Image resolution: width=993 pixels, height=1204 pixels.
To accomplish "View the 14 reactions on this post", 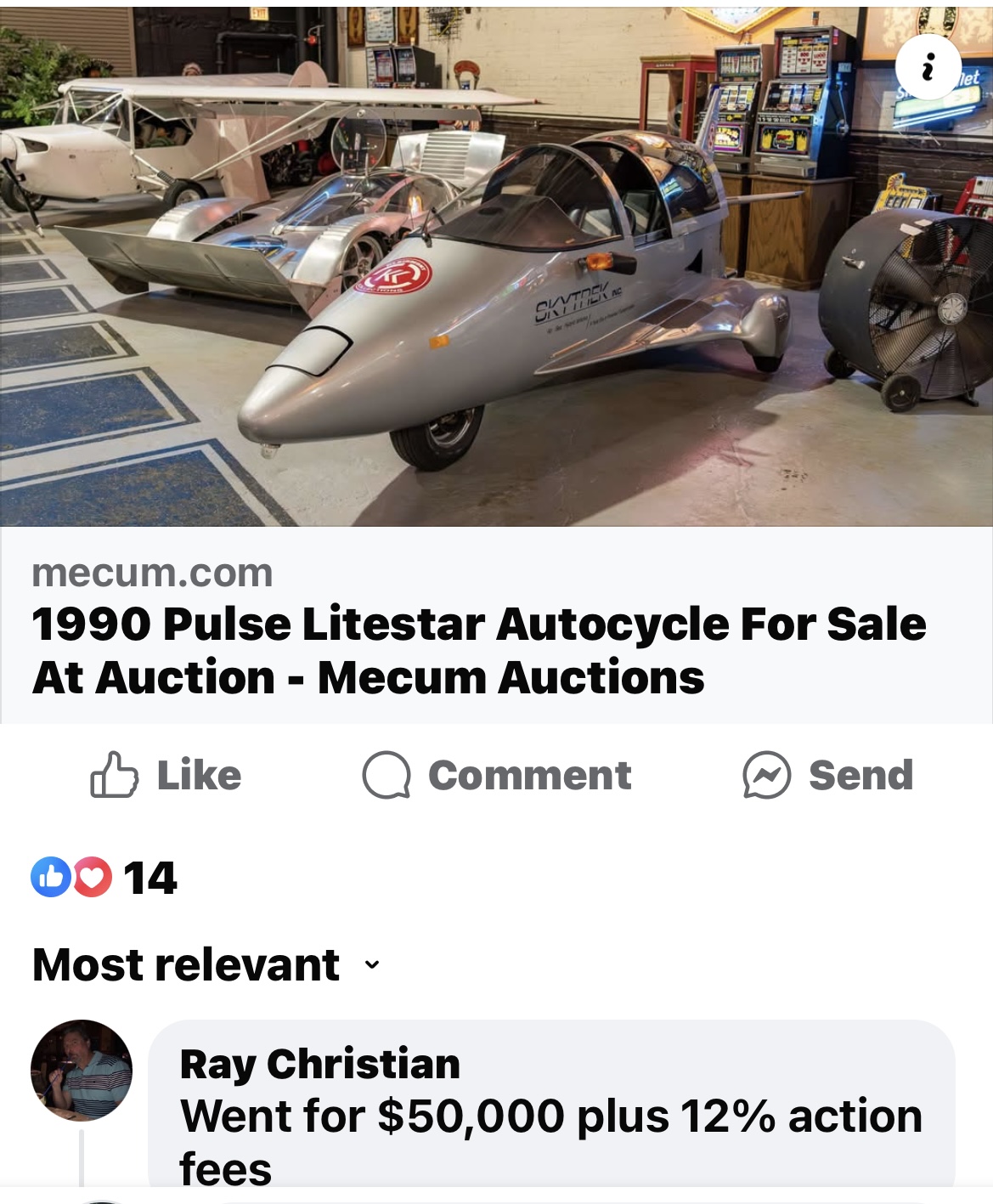I will click(x=104, y=878).
